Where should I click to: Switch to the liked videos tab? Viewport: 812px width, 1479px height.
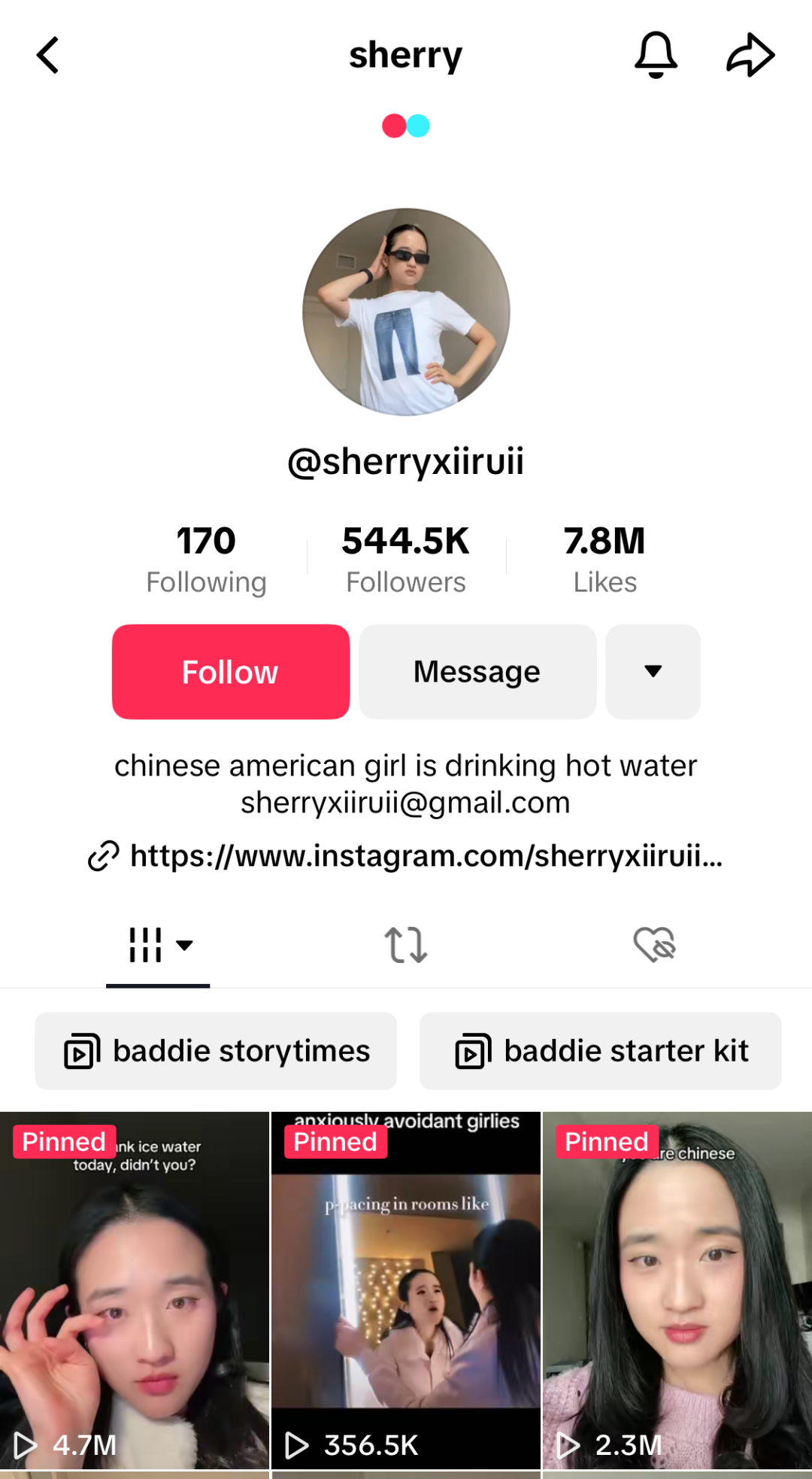coord(654,945)
